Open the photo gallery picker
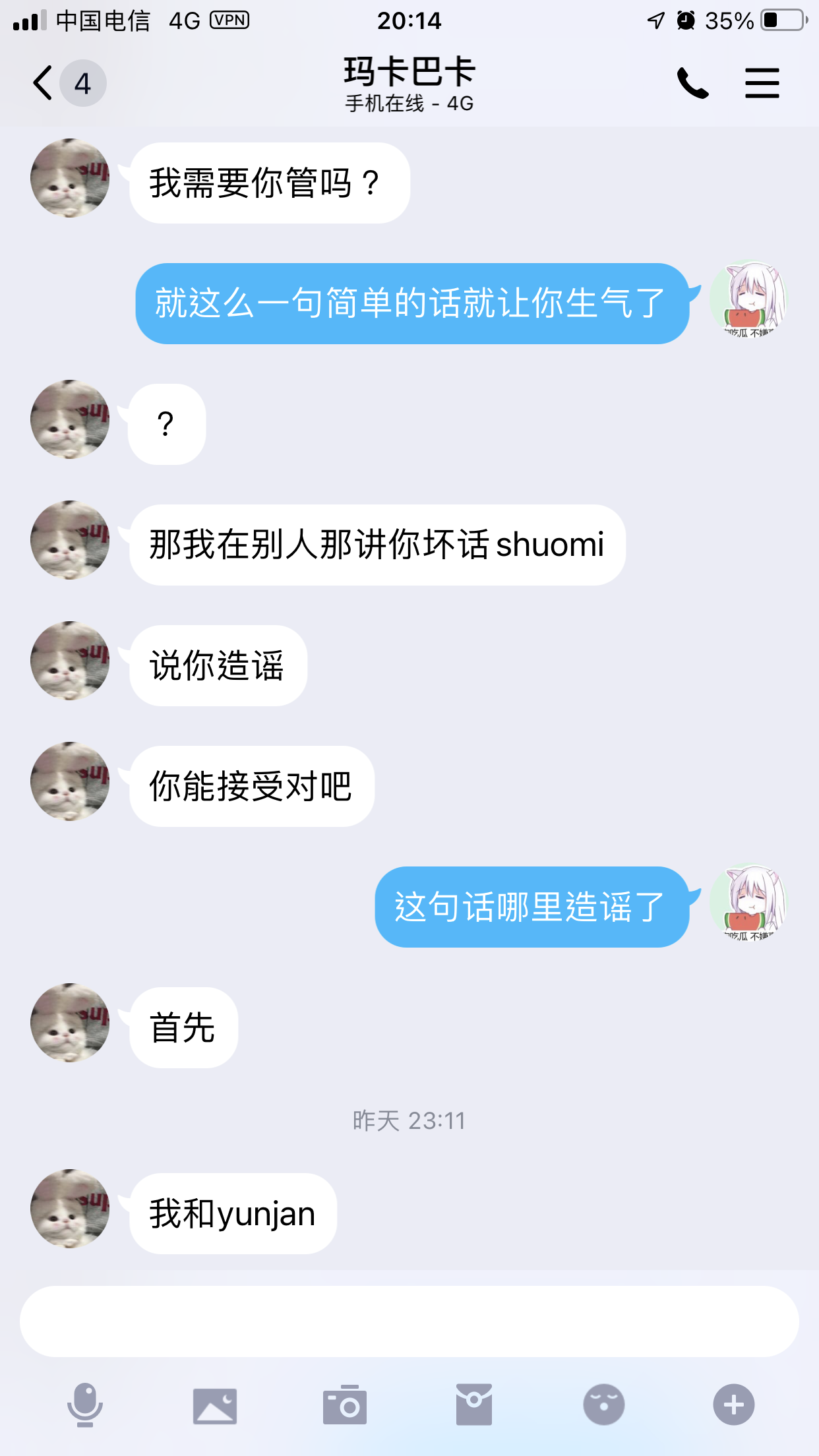This screenshot has height=1456, width=819. point(215,1406)
